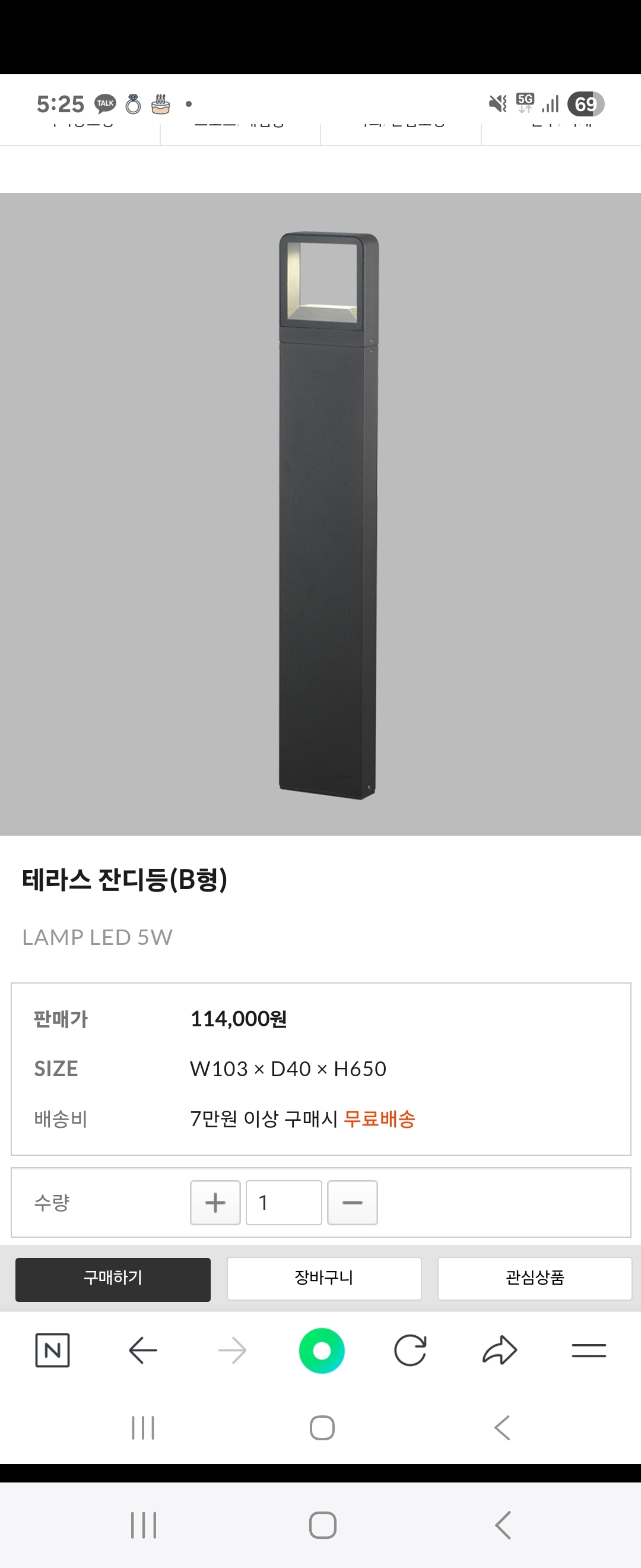The image size is (641, 1568).
Task: Increase quantity with the plus button
Action: (215, 1202)
